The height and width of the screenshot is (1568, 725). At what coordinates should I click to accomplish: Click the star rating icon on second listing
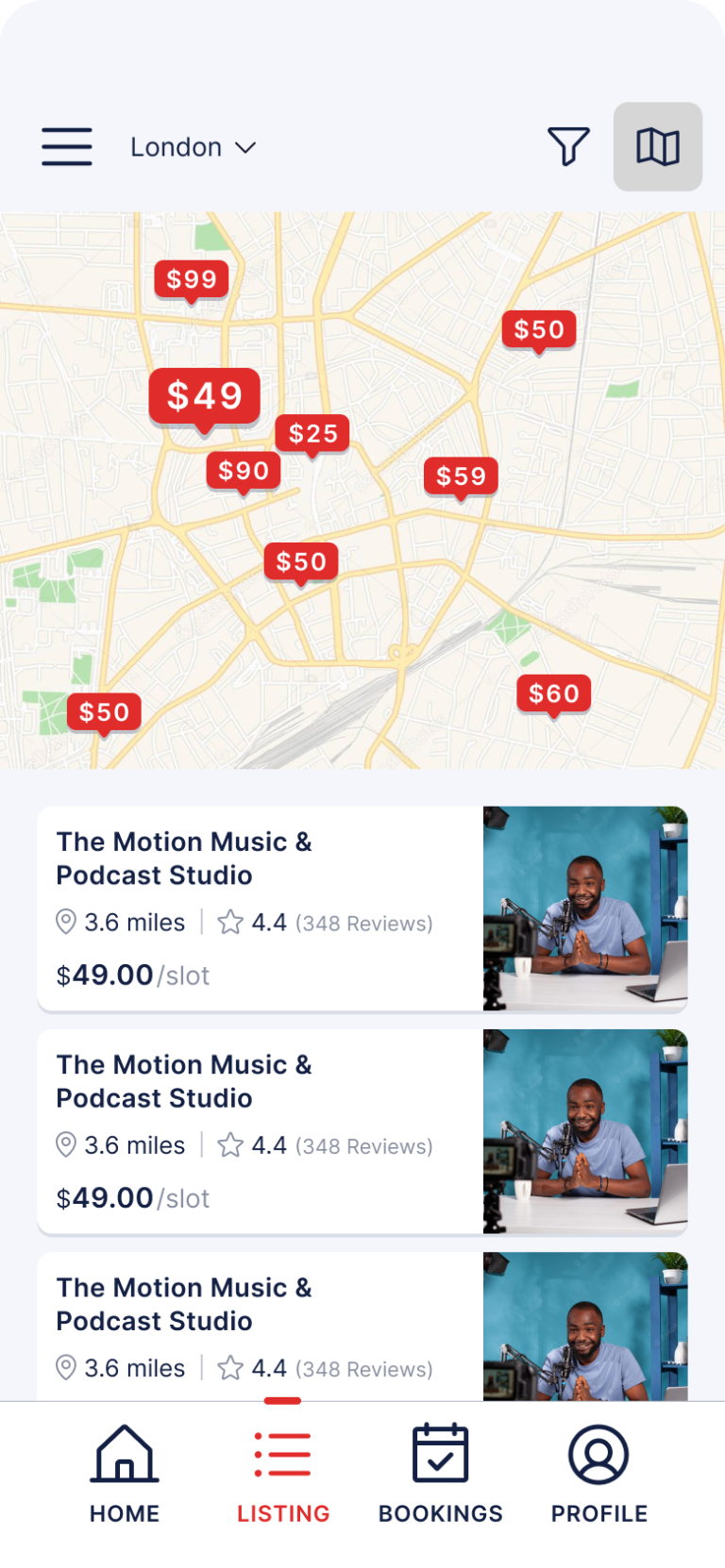click(229, 1144)
